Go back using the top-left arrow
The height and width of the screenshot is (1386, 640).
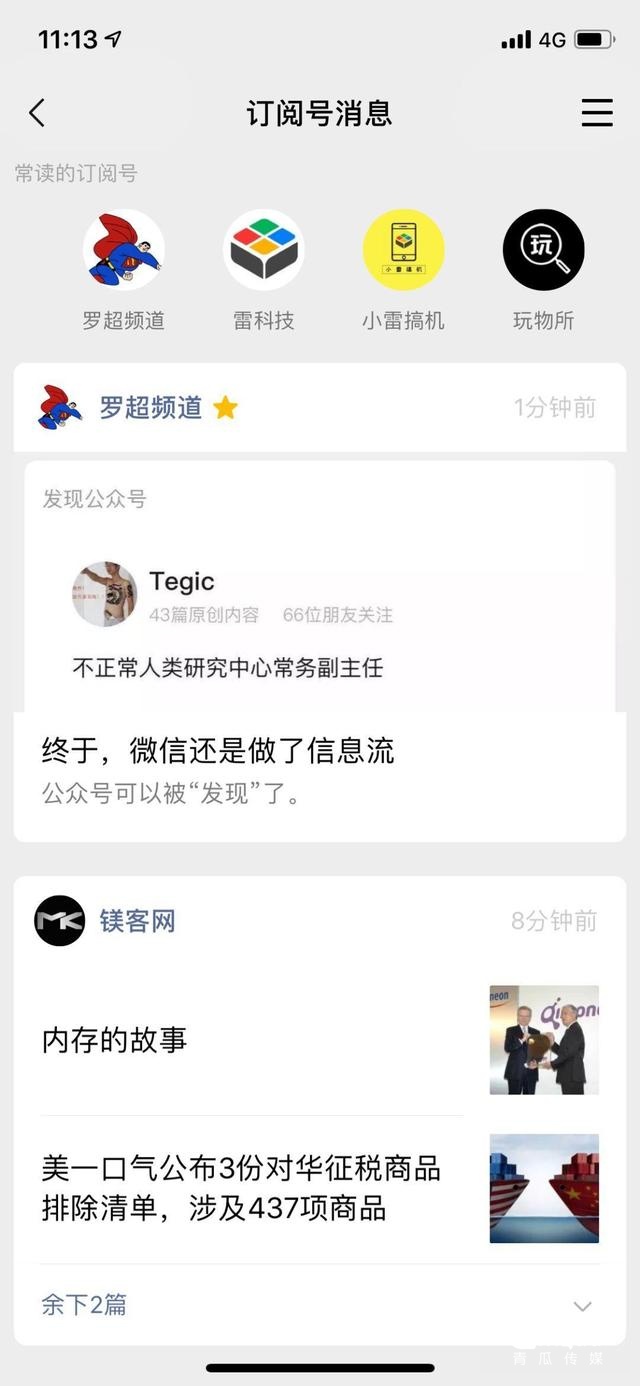pos(37,113)
